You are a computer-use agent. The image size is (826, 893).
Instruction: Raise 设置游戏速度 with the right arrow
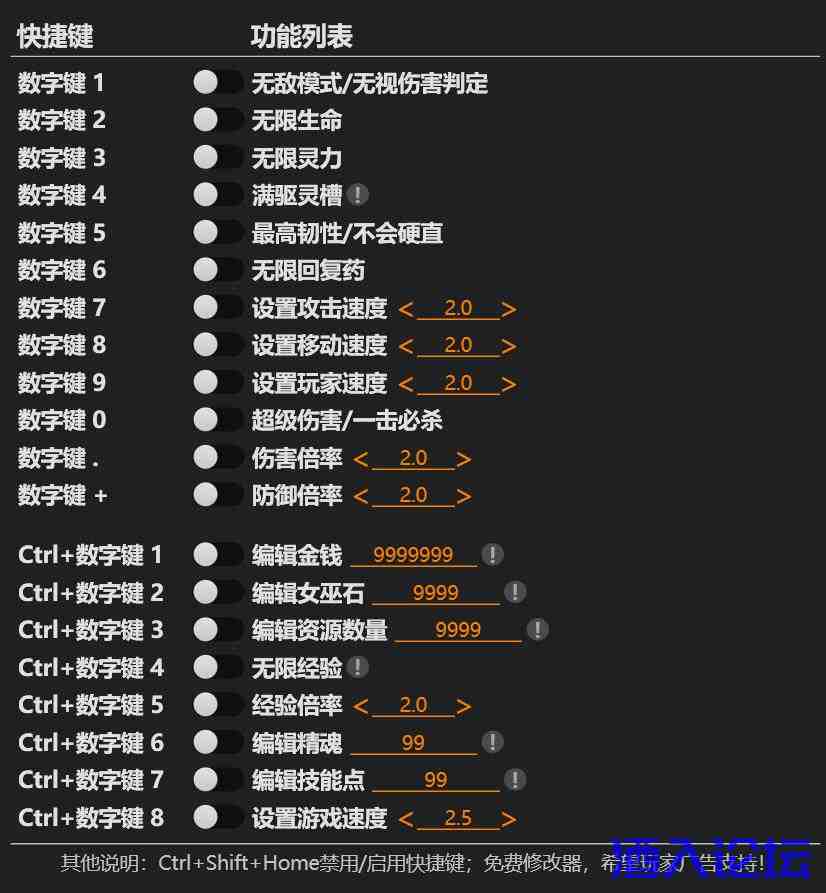click(509, 820)
